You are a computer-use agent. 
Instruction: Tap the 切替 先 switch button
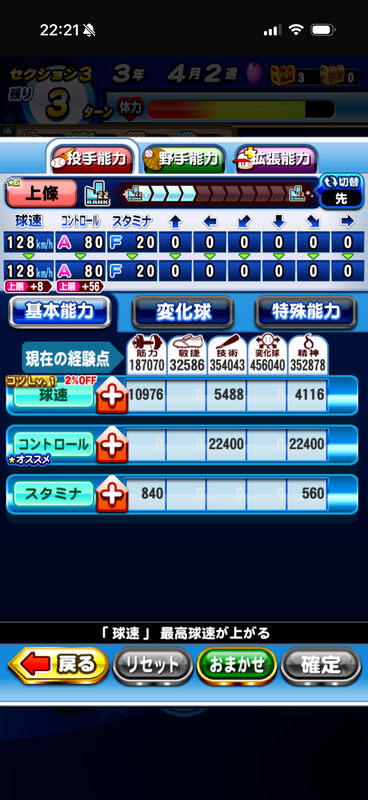(x=340, y=191)
